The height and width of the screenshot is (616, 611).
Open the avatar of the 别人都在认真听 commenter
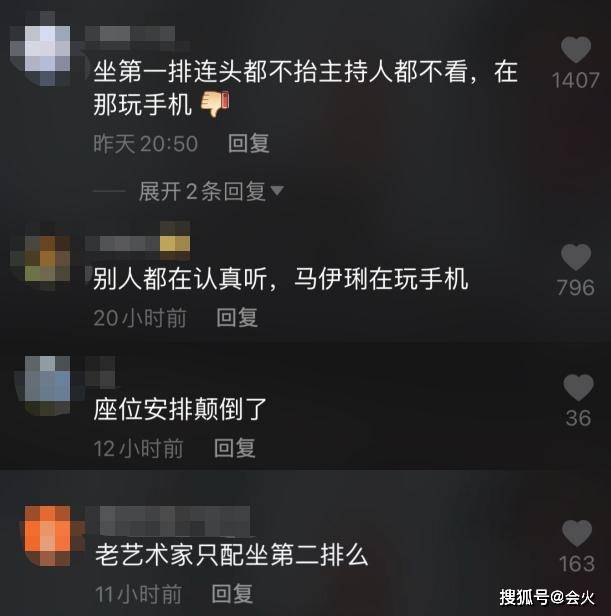click(x=46, y=258)
